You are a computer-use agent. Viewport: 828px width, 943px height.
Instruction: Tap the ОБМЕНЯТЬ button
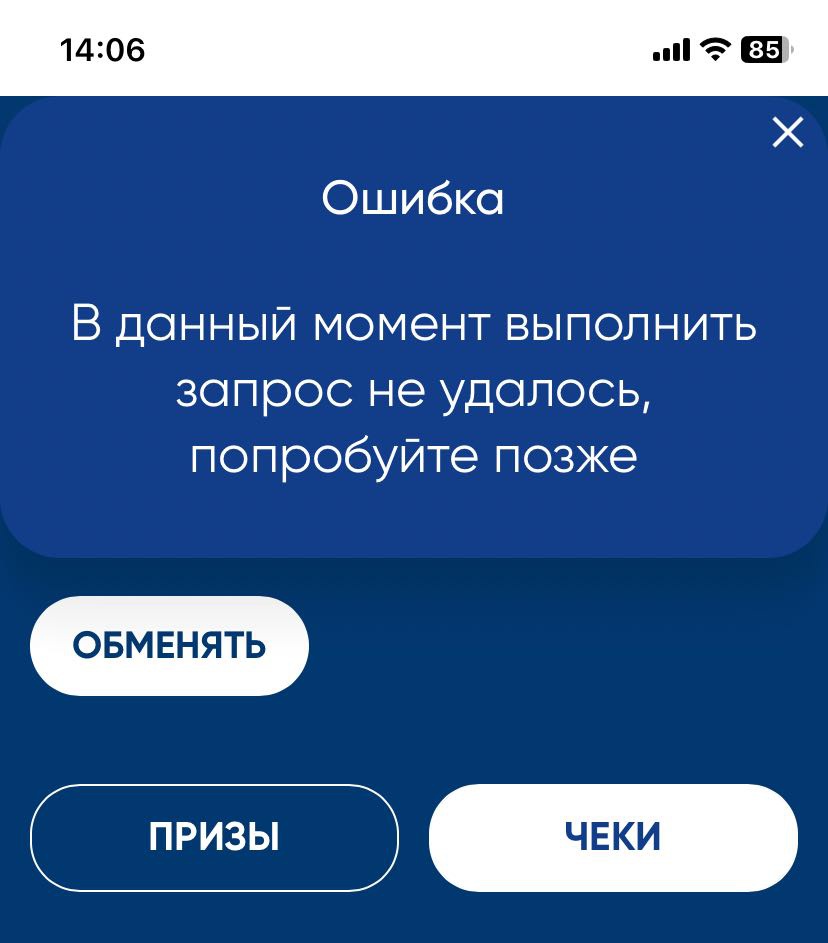coord(169,646)
